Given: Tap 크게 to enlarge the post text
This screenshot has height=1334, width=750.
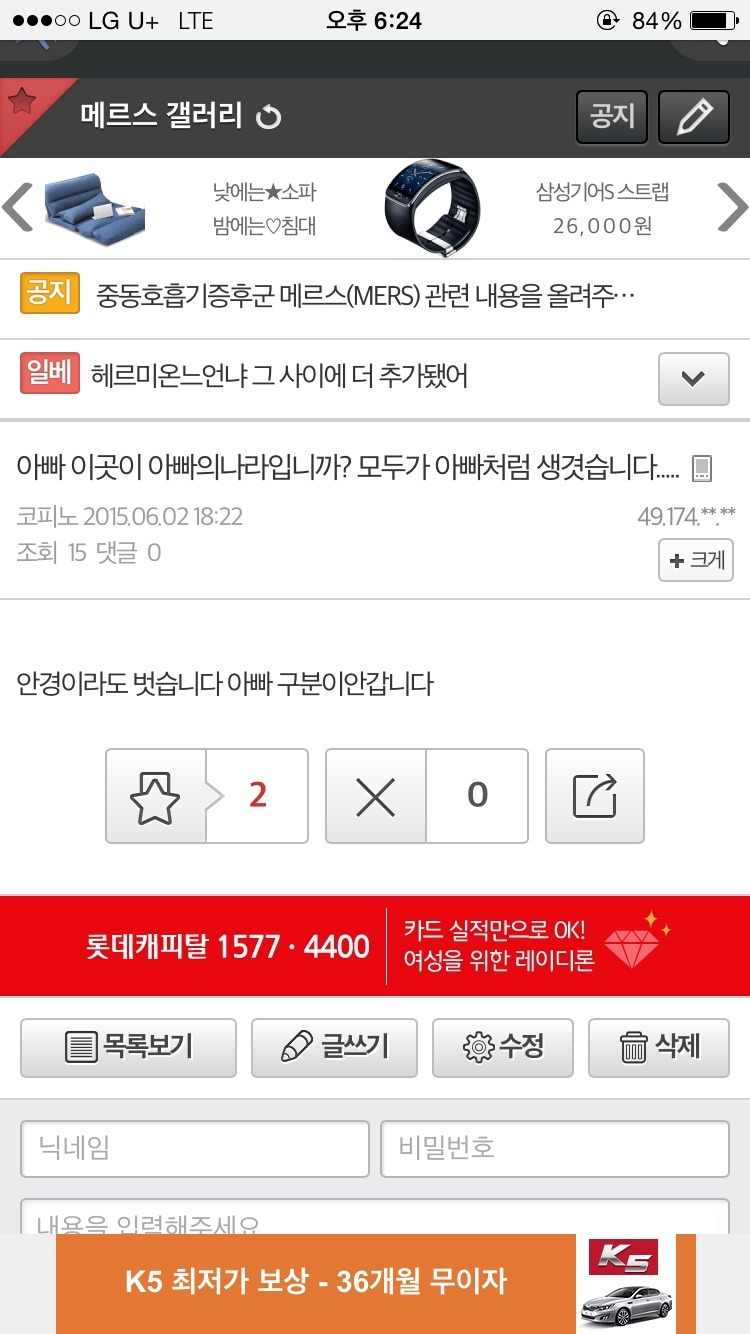Looking at the screenshot, I should [x=695, y=560].
